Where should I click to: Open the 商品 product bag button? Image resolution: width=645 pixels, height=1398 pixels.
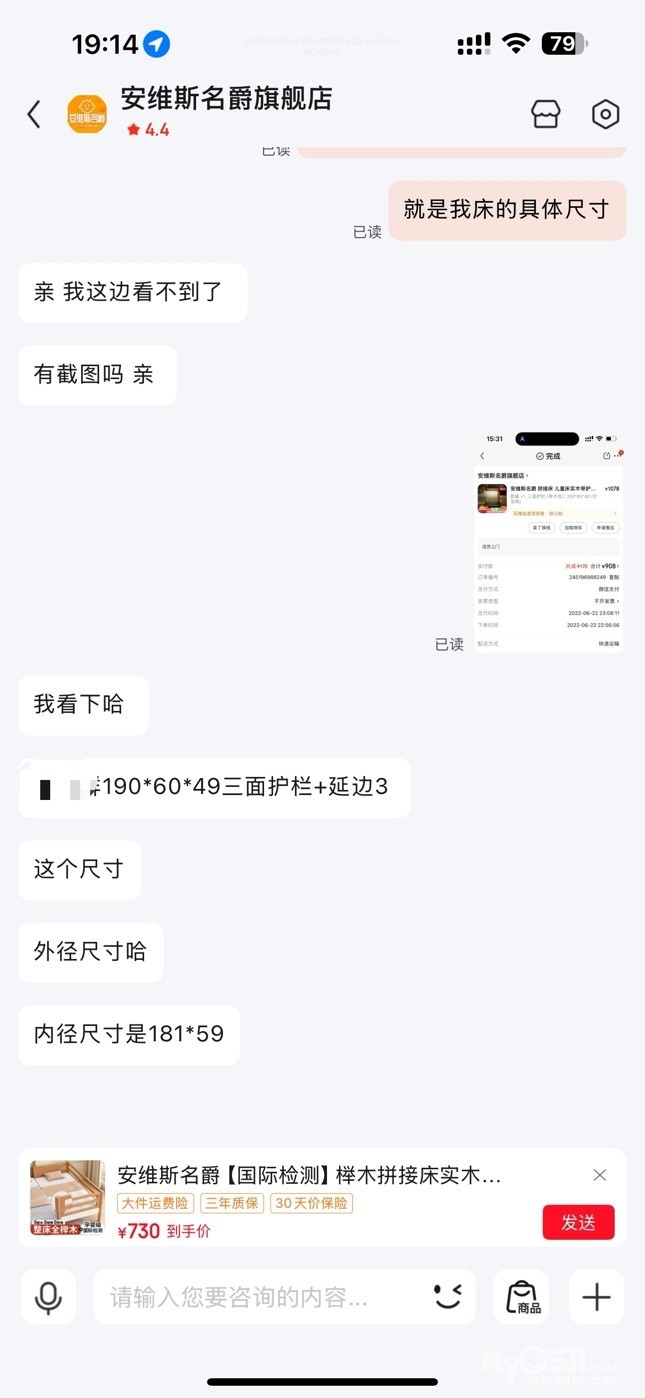521,1297
